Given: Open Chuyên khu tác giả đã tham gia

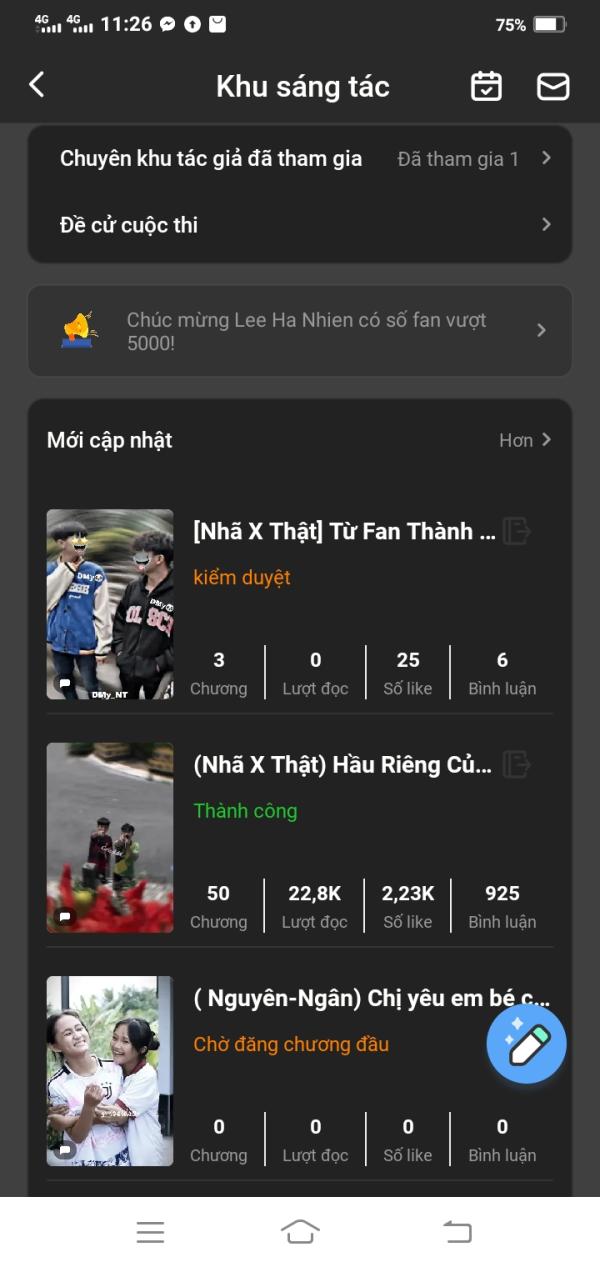Looking at the screenshot, I should pyautogui.click(x=300, y=159).
